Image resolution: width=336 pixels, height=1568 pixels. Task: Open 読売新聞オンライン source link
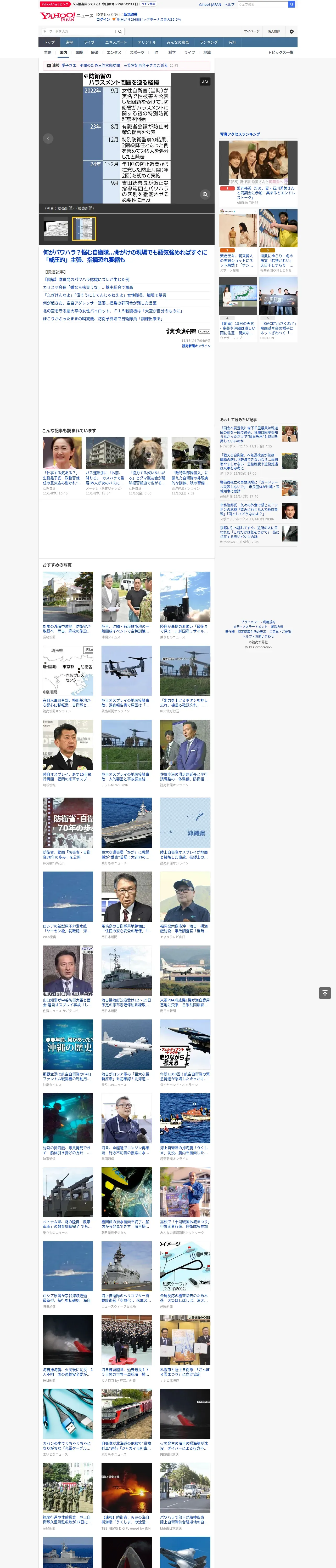tap(196, 346)
